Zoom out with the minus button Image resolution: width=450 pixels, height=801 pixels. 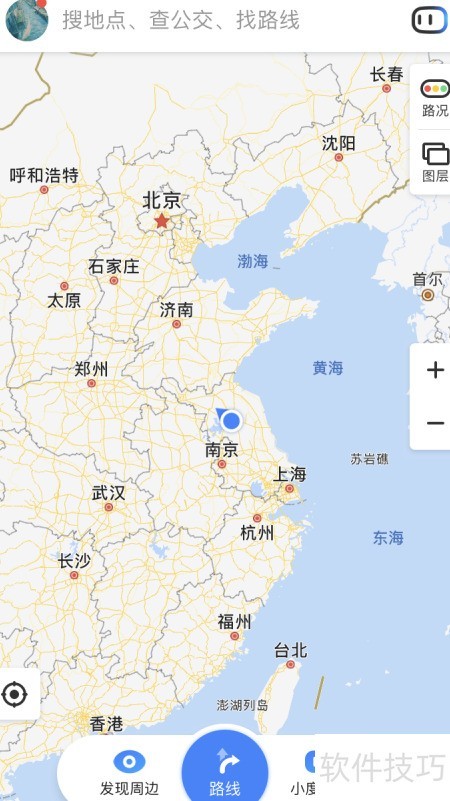[x=435, y=423]
